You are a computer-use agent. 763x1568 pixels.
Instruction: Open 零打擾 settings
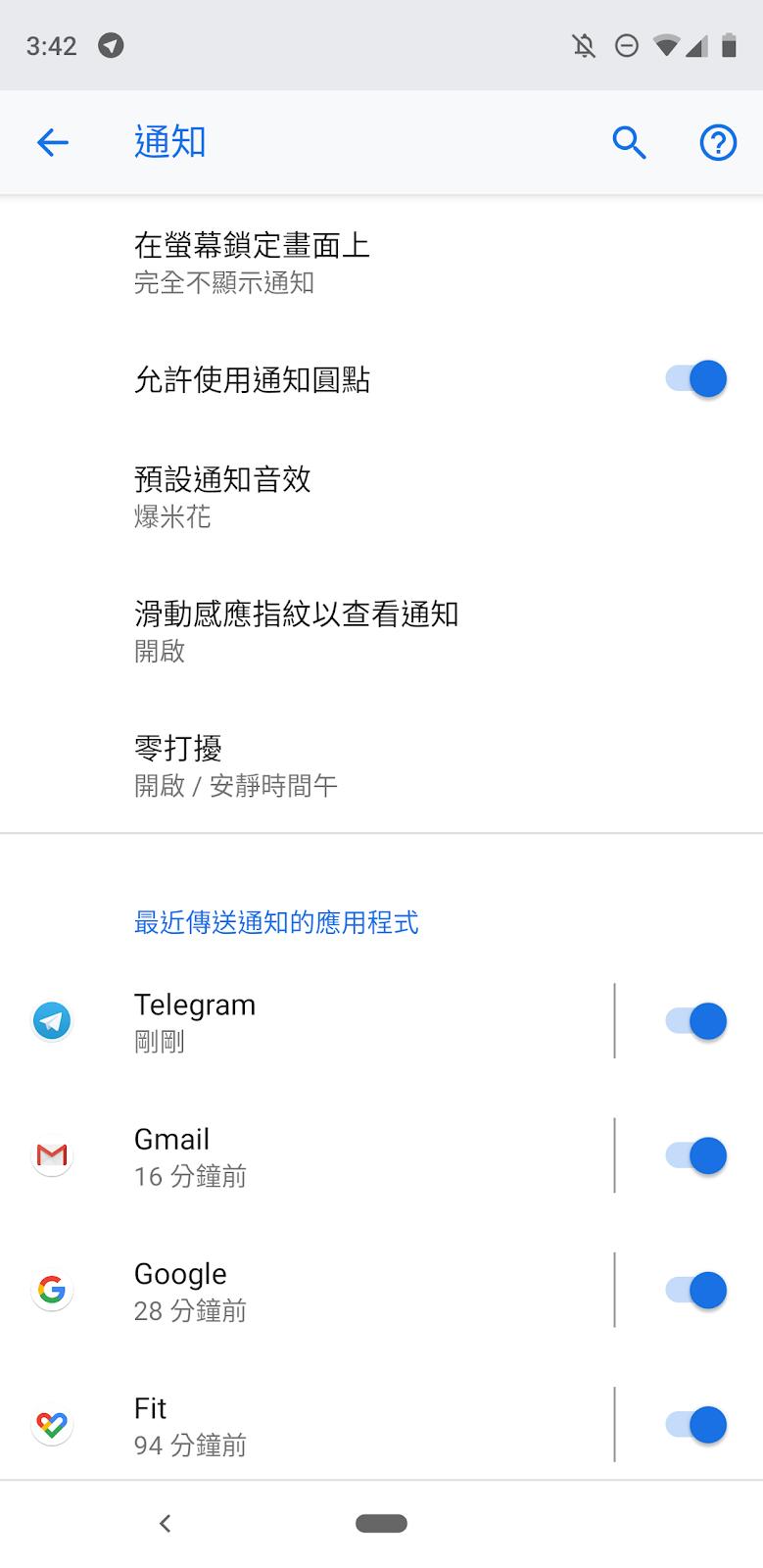[235, 765]
